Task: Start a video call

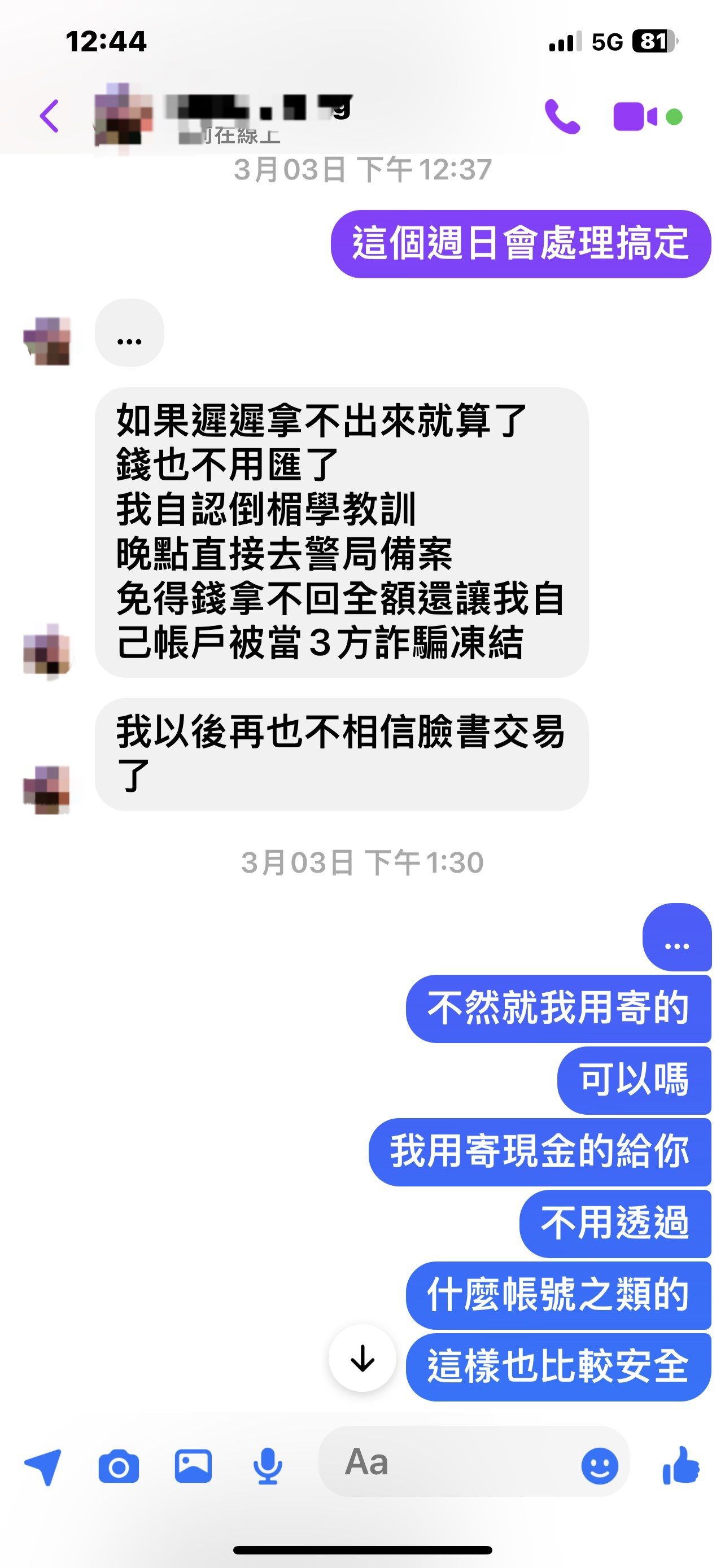Action: [x=636, y=116]
